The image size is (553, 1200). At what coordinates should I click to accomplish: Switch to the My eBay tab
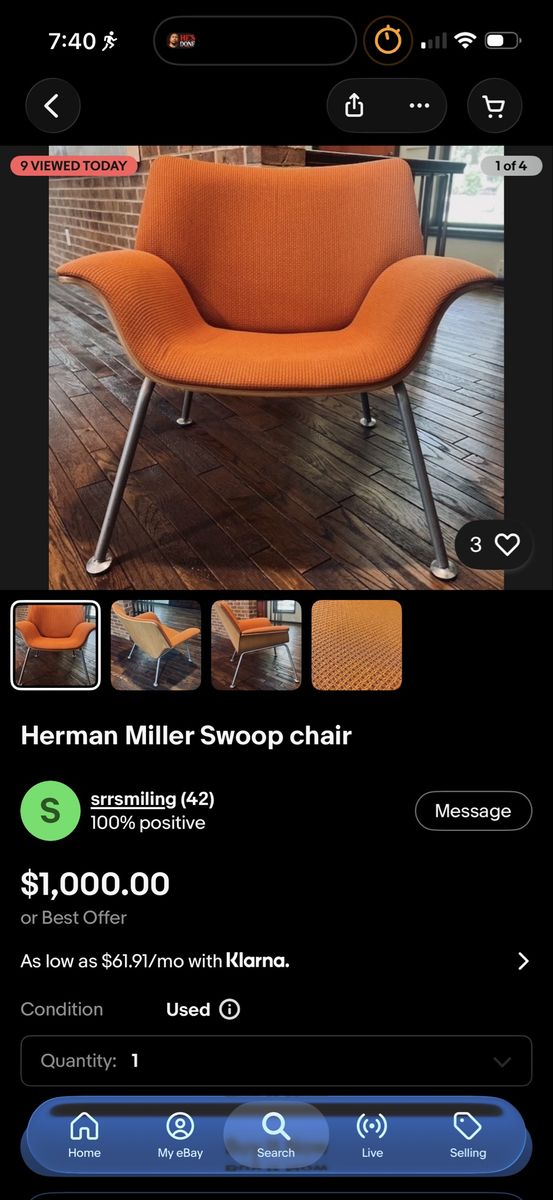point(180,1135)
